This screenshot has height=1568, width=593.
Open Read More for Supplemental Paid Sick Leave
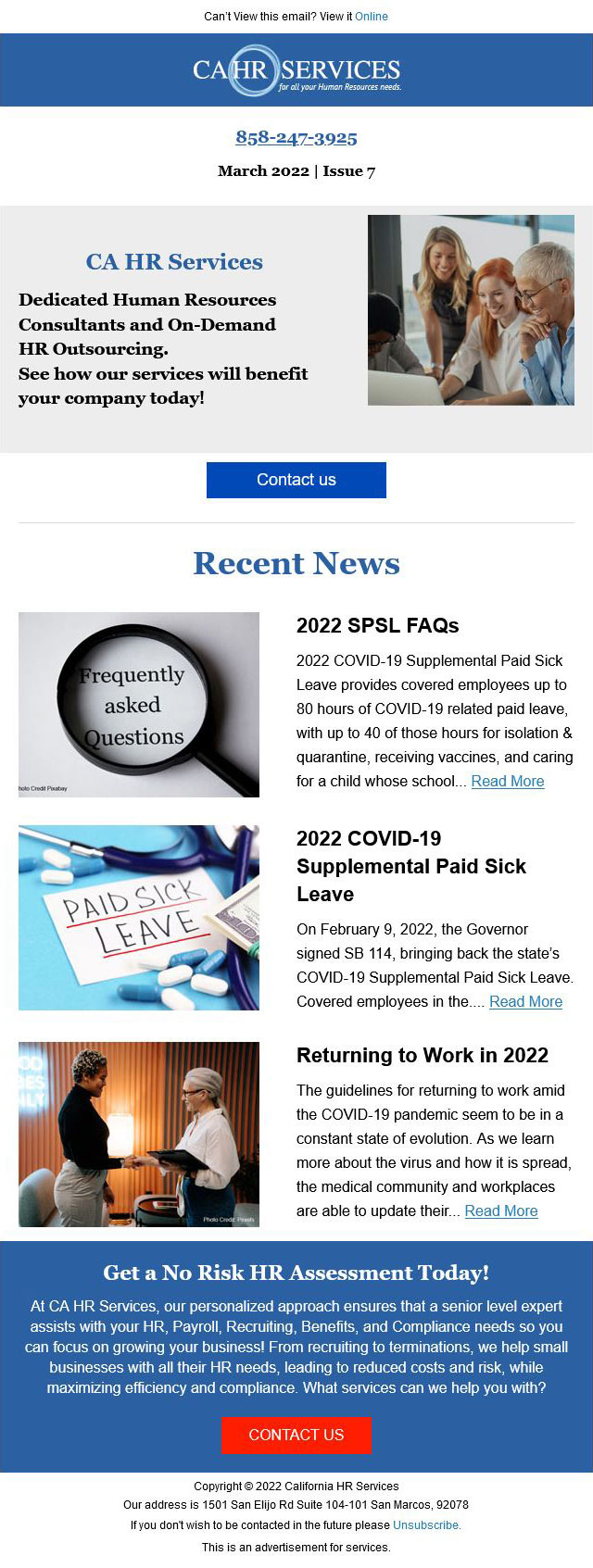[x=525, y=1001]
